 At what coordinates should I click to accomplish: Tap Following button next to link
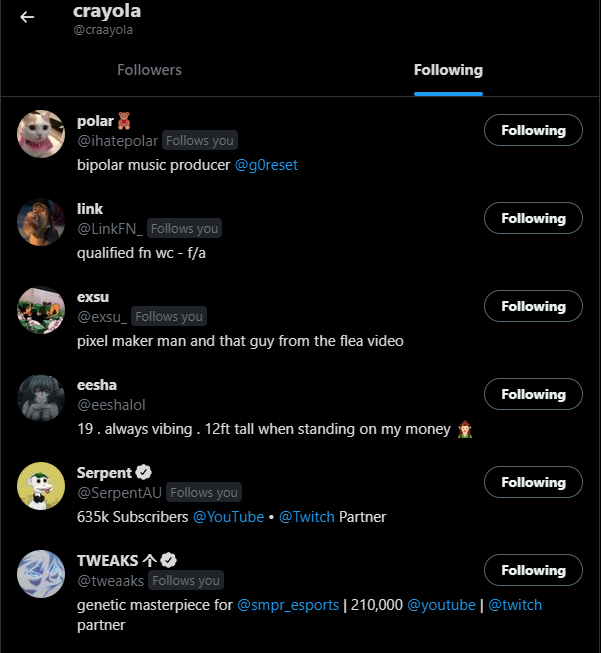tap(533, 218)
